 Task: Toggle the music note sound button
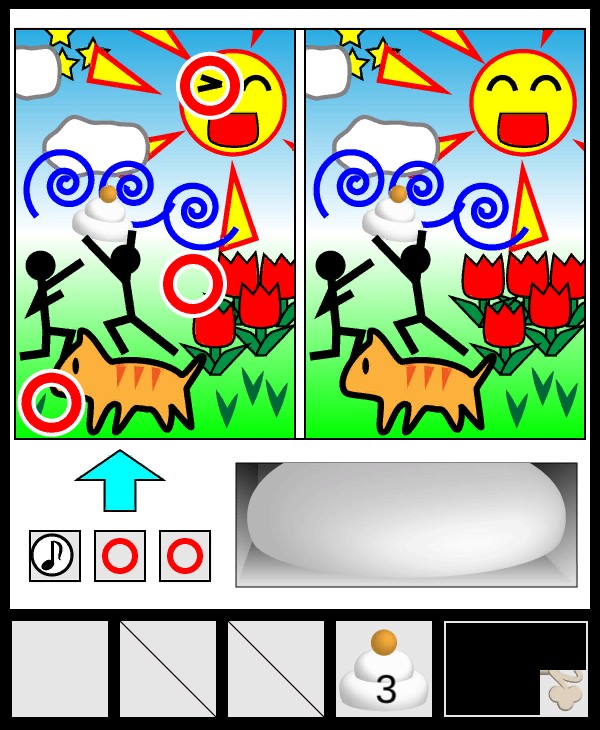55,556
